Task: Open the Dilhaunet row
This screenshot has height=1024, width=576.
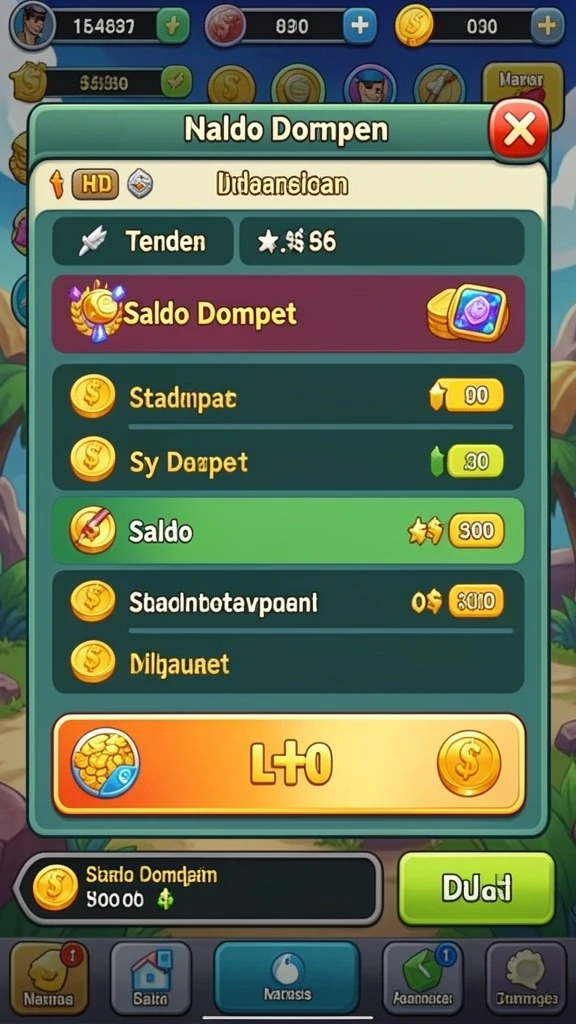Action: pos(288,664)
